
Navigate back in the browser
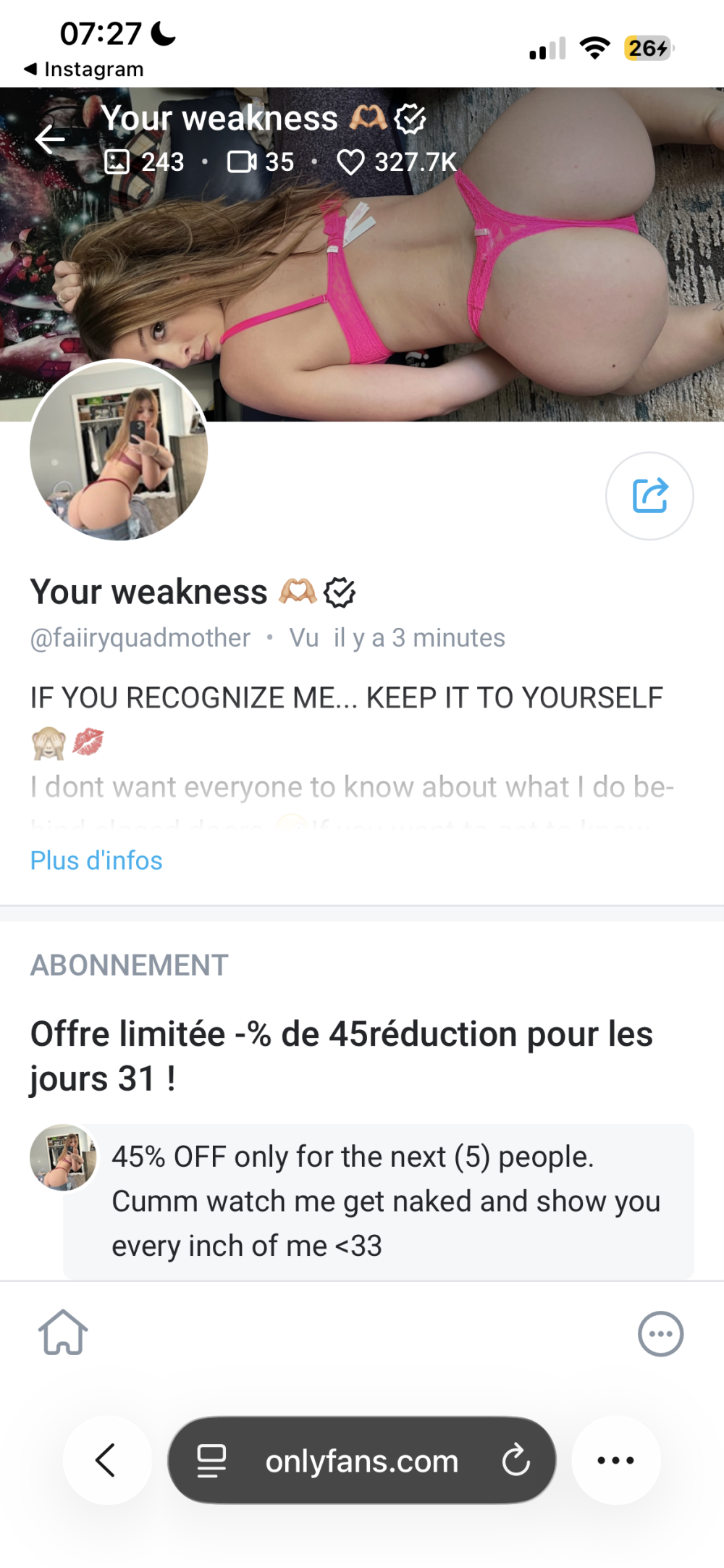pos(106,1460)
